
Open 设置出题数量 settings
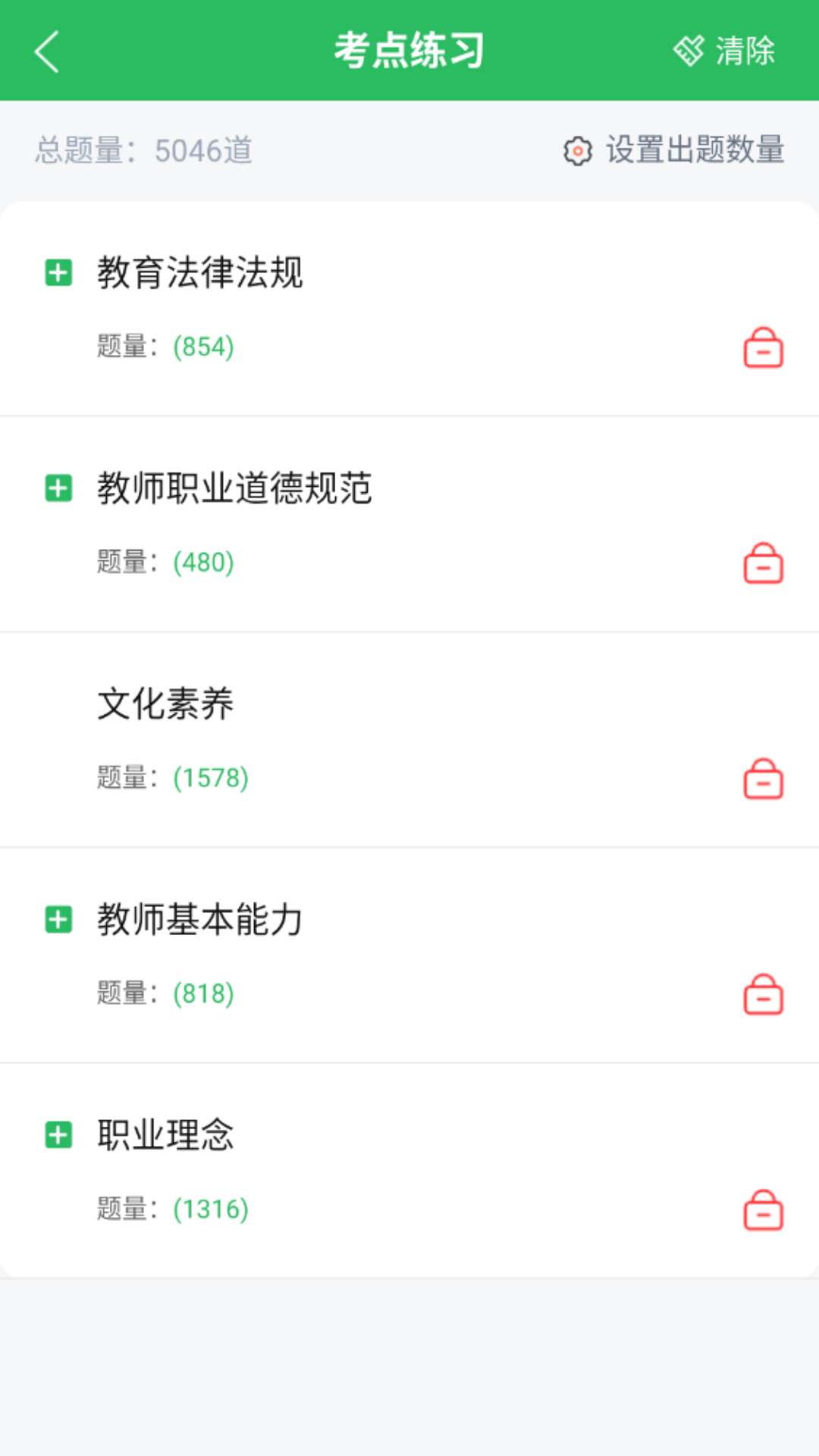click(673, 150)
